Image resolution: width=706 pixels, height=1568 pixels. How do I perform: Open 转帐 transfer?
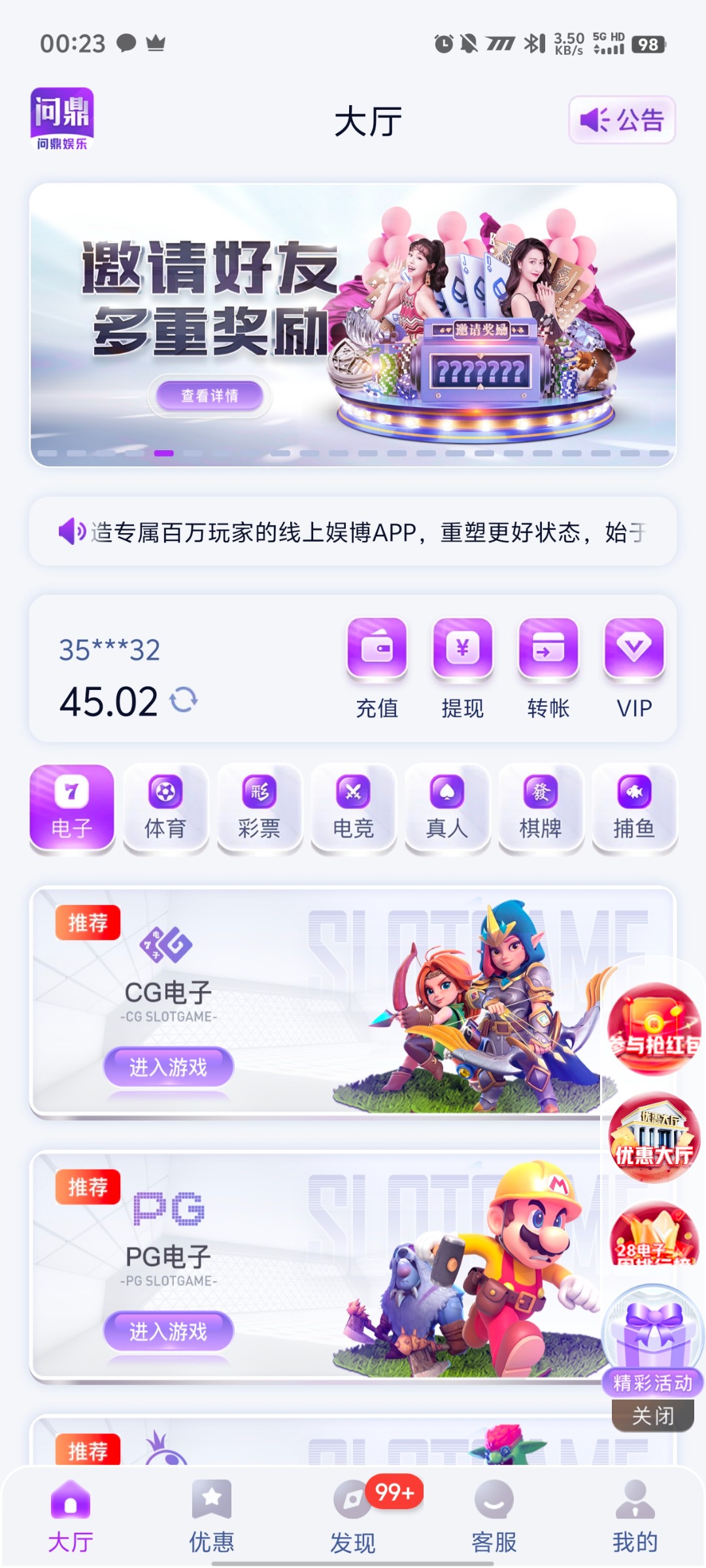(548, 668)
